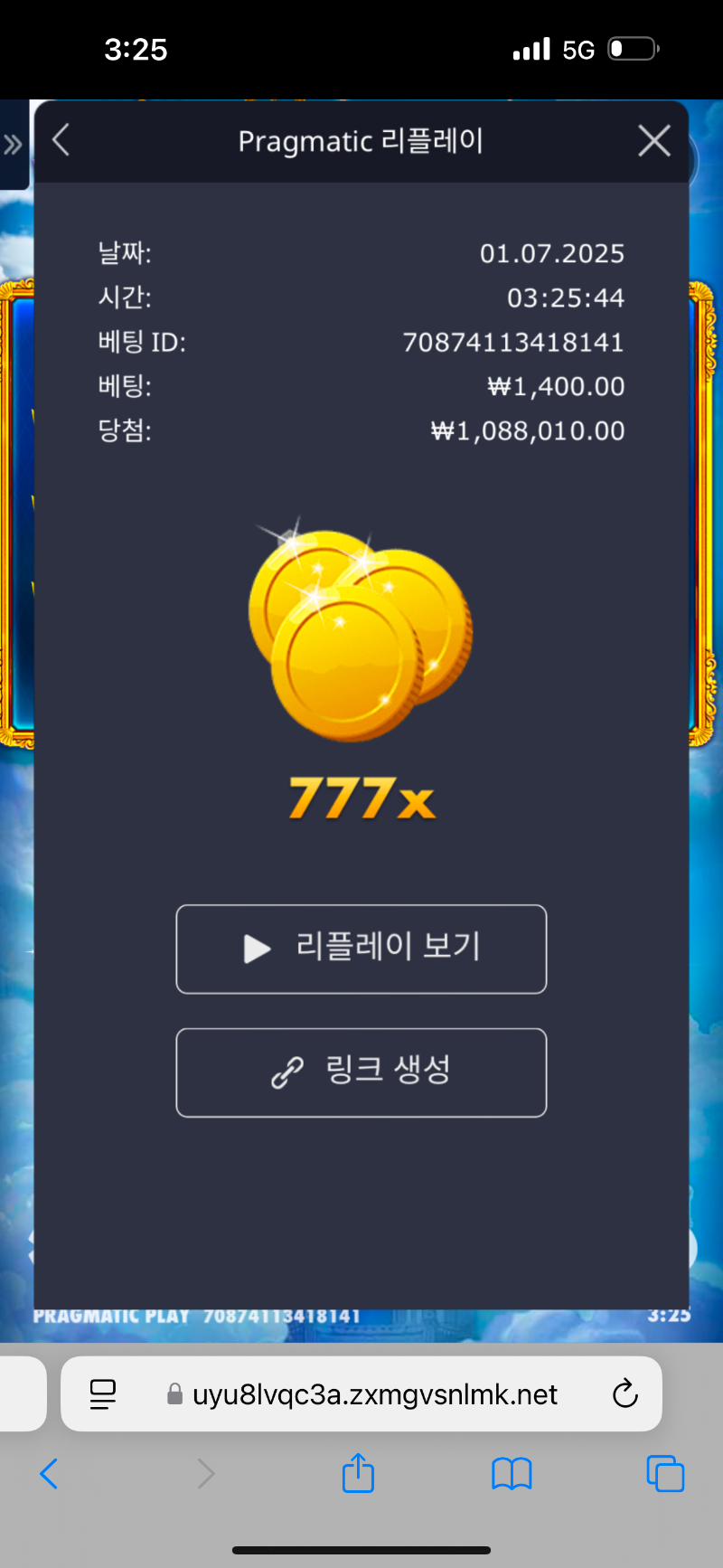The width and height of the screenshot is (723, 1568).
Task: Navigate back in Safari
Action: pyautogui.click(x=50, y=1474)
